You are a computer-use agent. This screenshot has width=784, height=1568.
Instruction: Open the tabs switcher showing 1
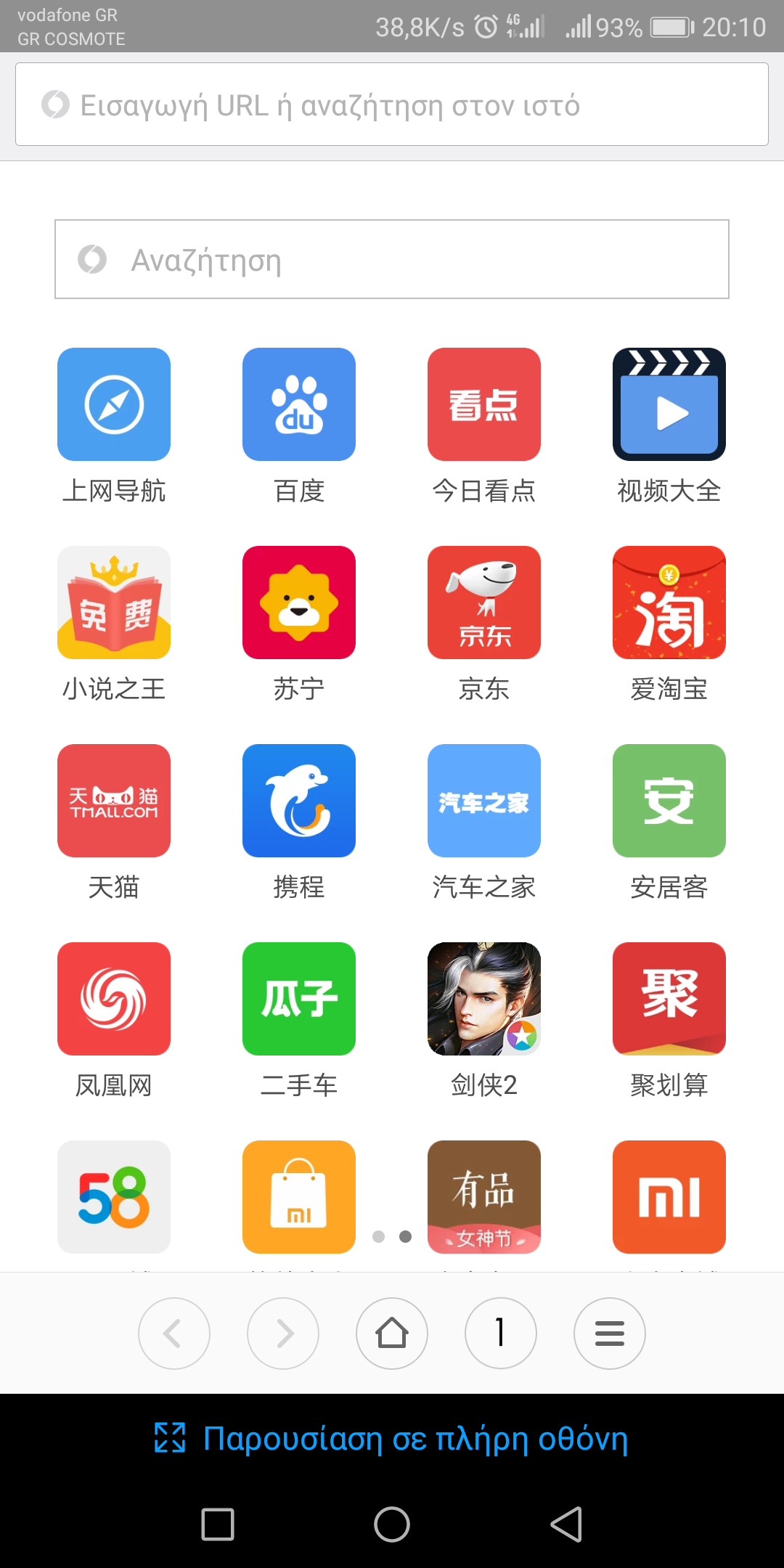[501, 1334]
